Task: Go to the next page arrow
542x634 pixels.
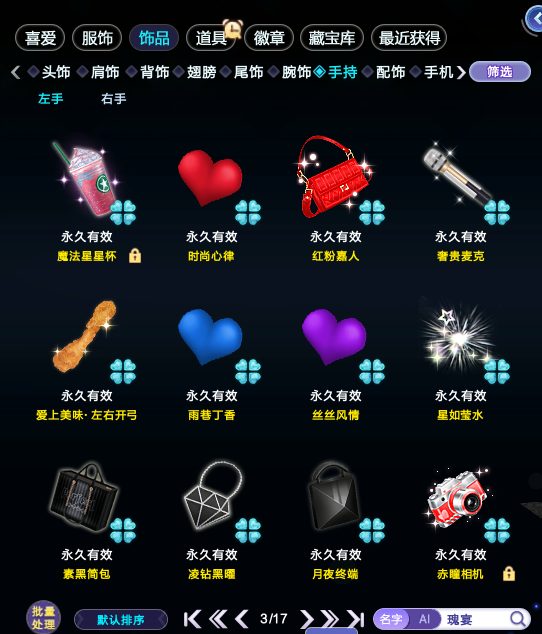Action: (x=307, y=619)
